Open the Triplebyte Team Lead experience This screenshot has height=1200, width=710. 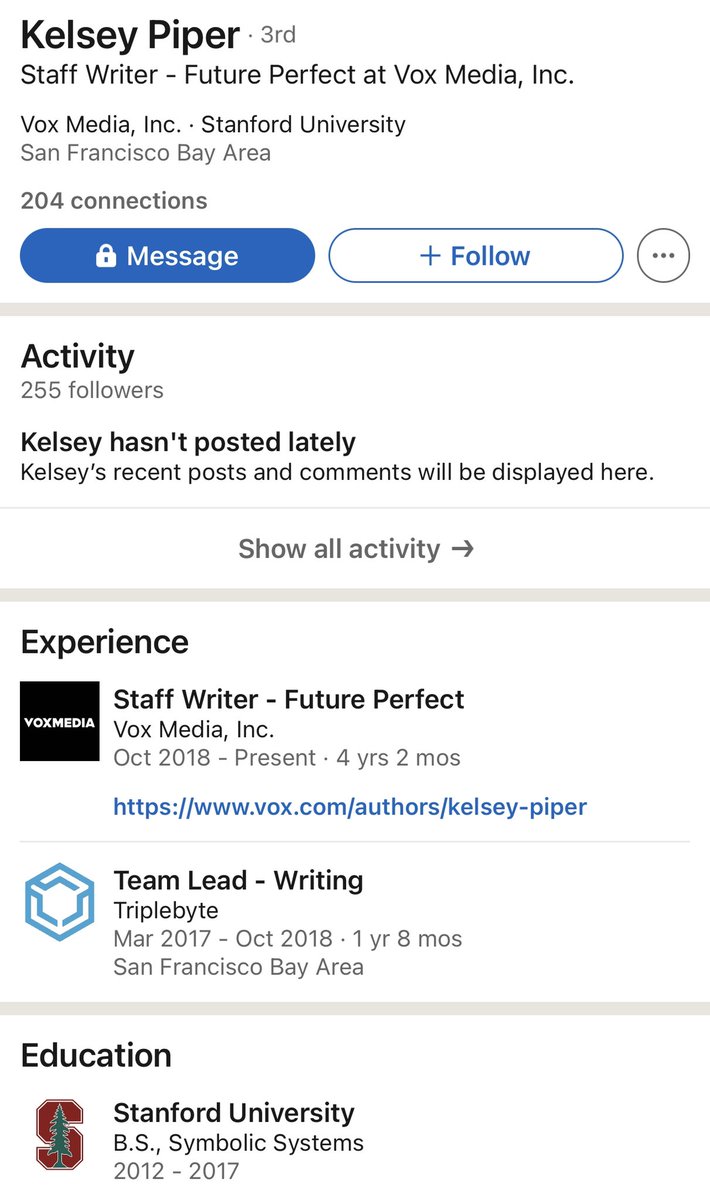tap(238, 881)
